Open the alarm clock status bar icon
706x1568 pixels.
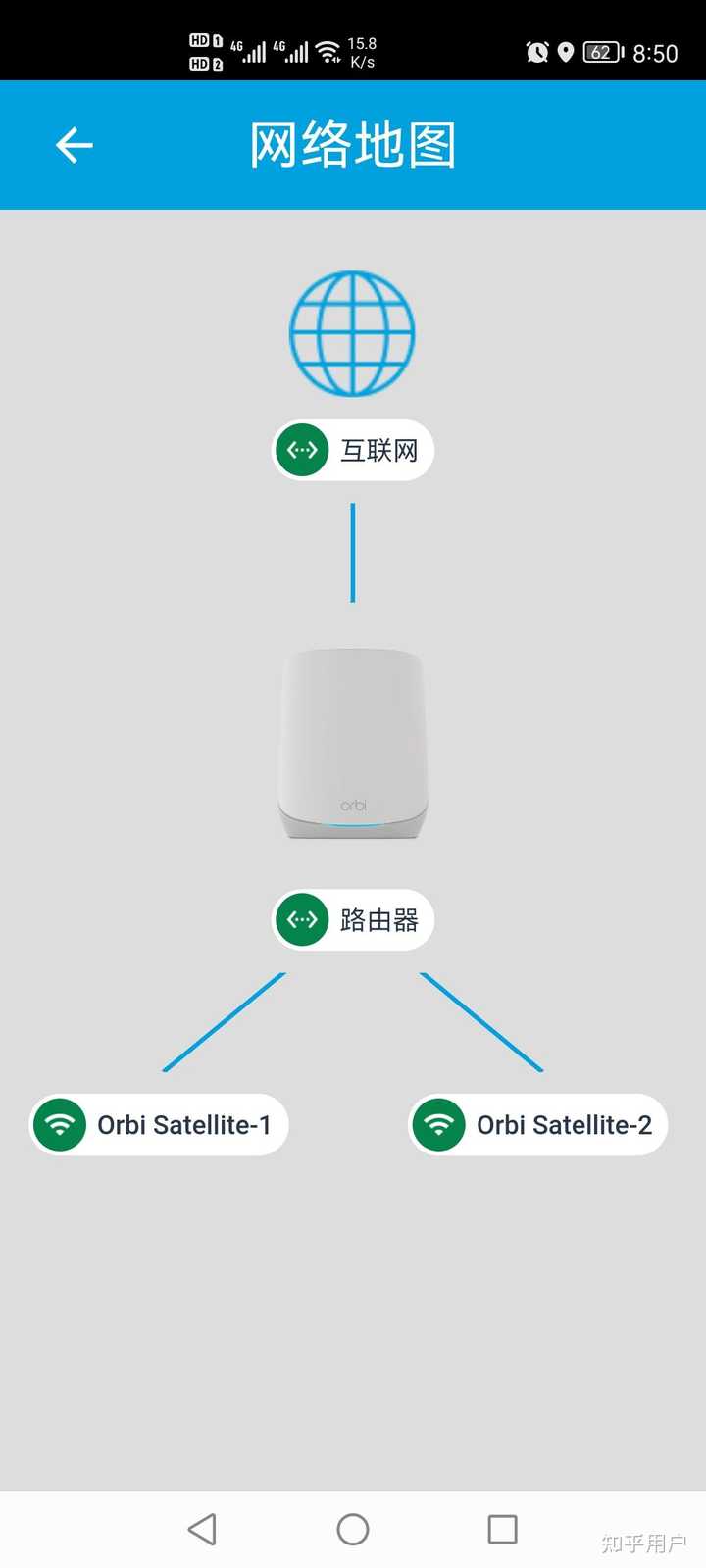(537, 53)
